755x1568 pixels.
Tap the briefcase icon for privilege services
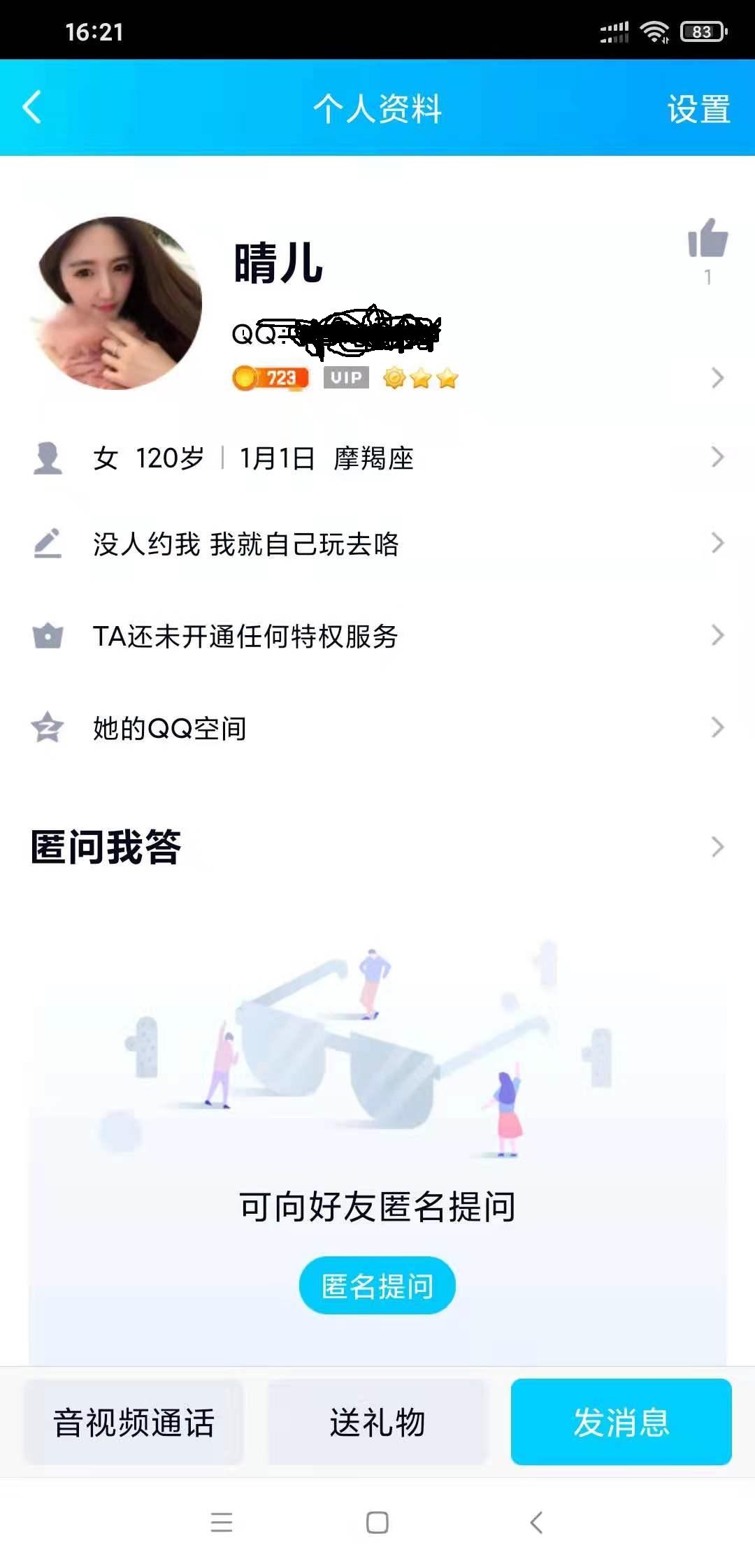46,637
